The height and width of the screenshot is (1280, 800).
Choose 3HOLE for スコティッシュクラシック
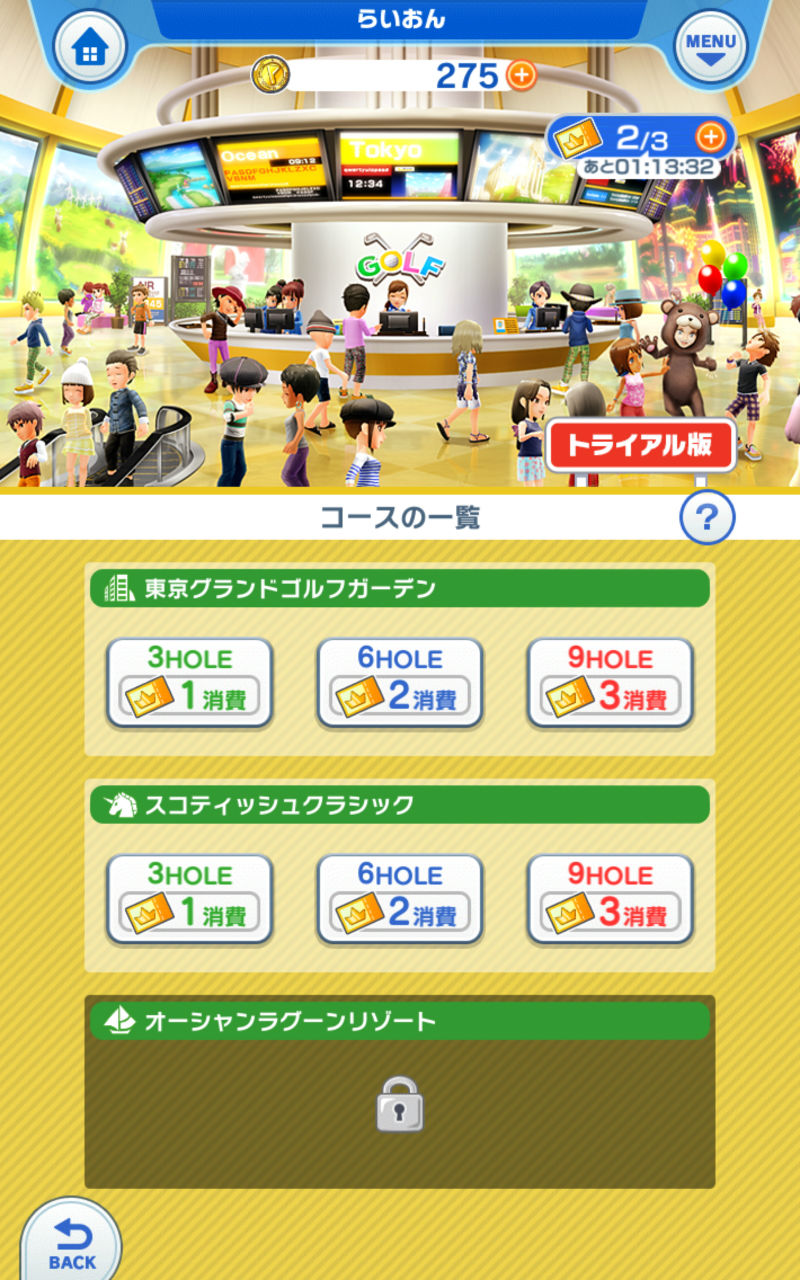(190, 899)
